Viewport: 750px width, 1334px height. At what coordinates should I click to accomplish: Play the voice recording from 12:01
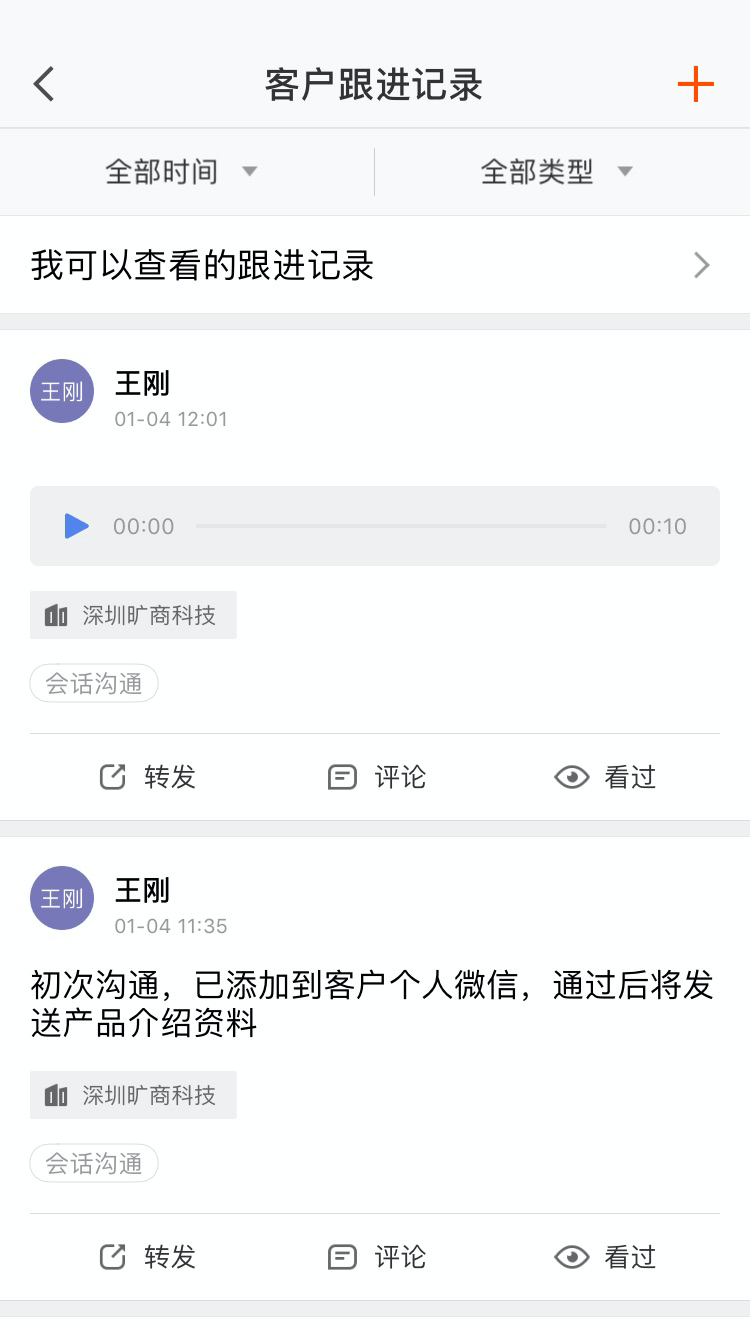(76, 526)
